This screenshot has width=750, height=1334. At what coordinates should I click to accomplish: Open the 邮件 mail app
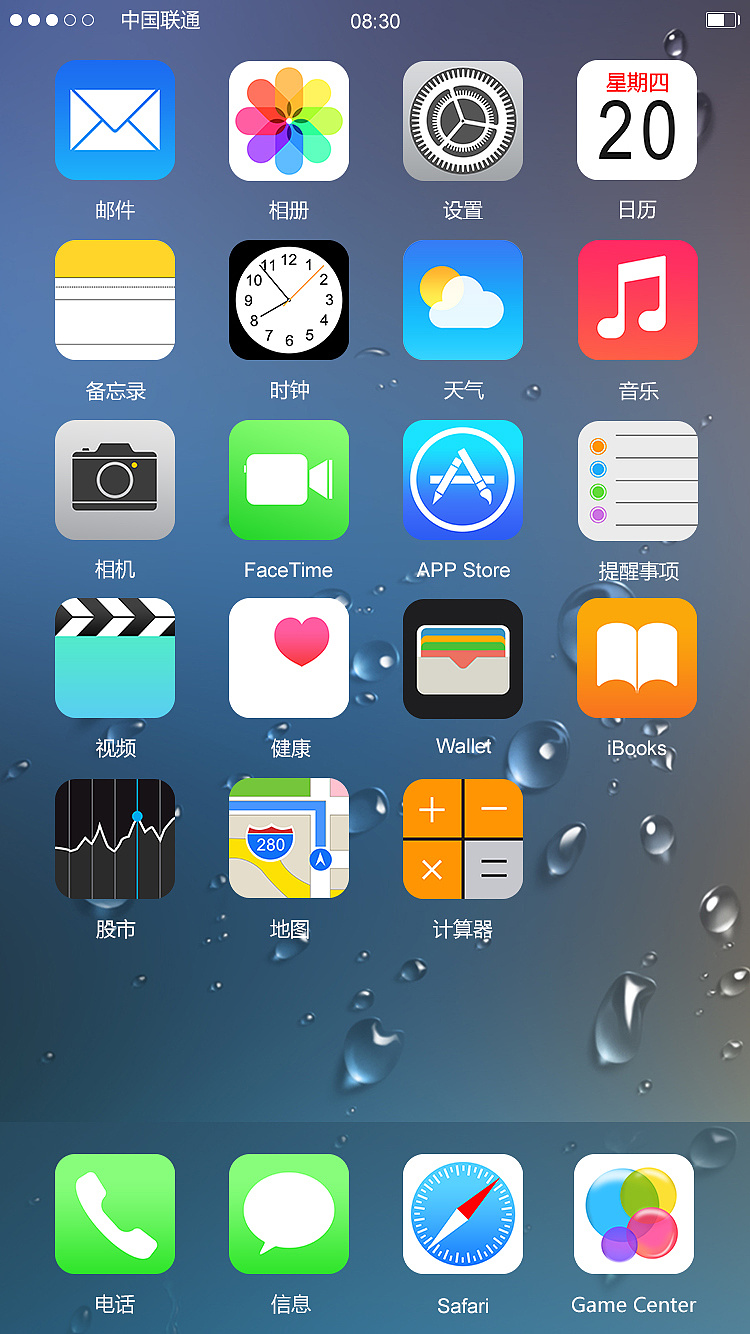pos(115,120)
